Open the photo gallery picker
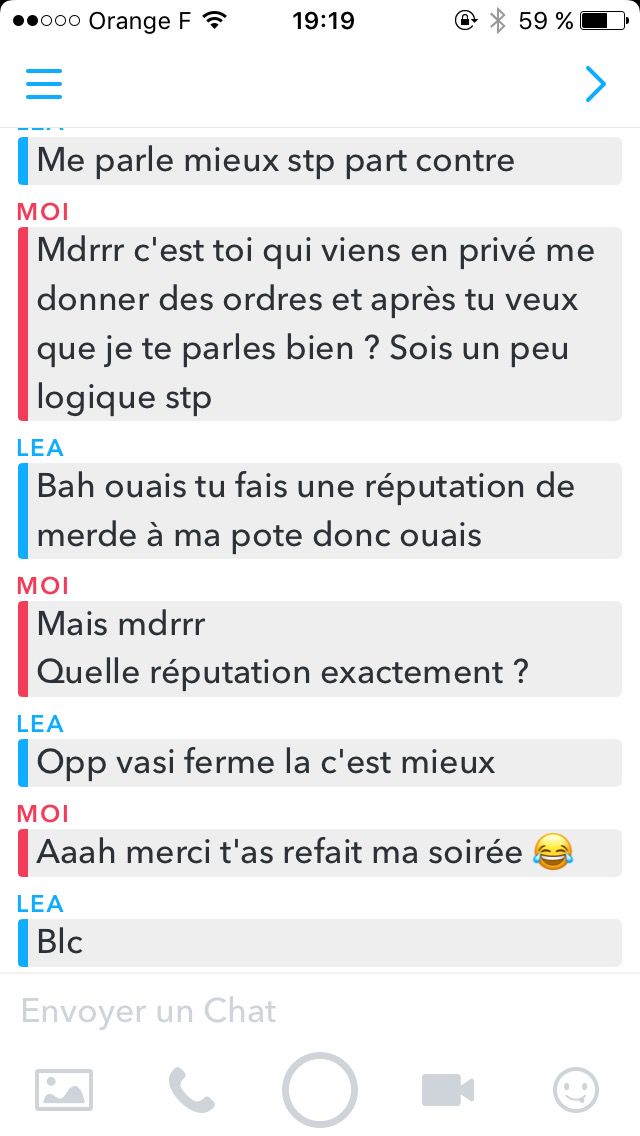Image resolution: width=640 pixels, height=1136 pixels. (x=64, y=1089)
